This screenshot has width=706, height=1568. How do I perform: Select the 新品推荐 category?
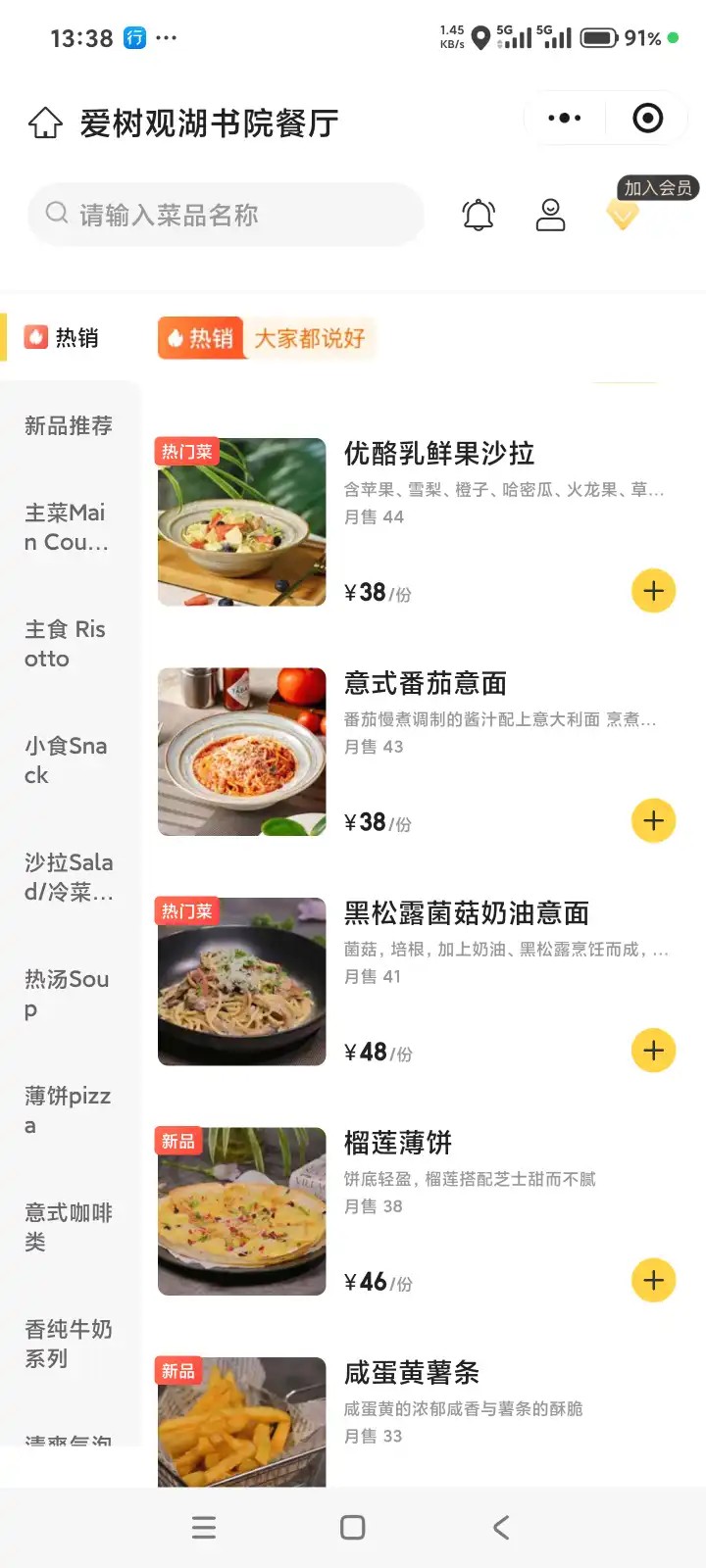(69, 425)
